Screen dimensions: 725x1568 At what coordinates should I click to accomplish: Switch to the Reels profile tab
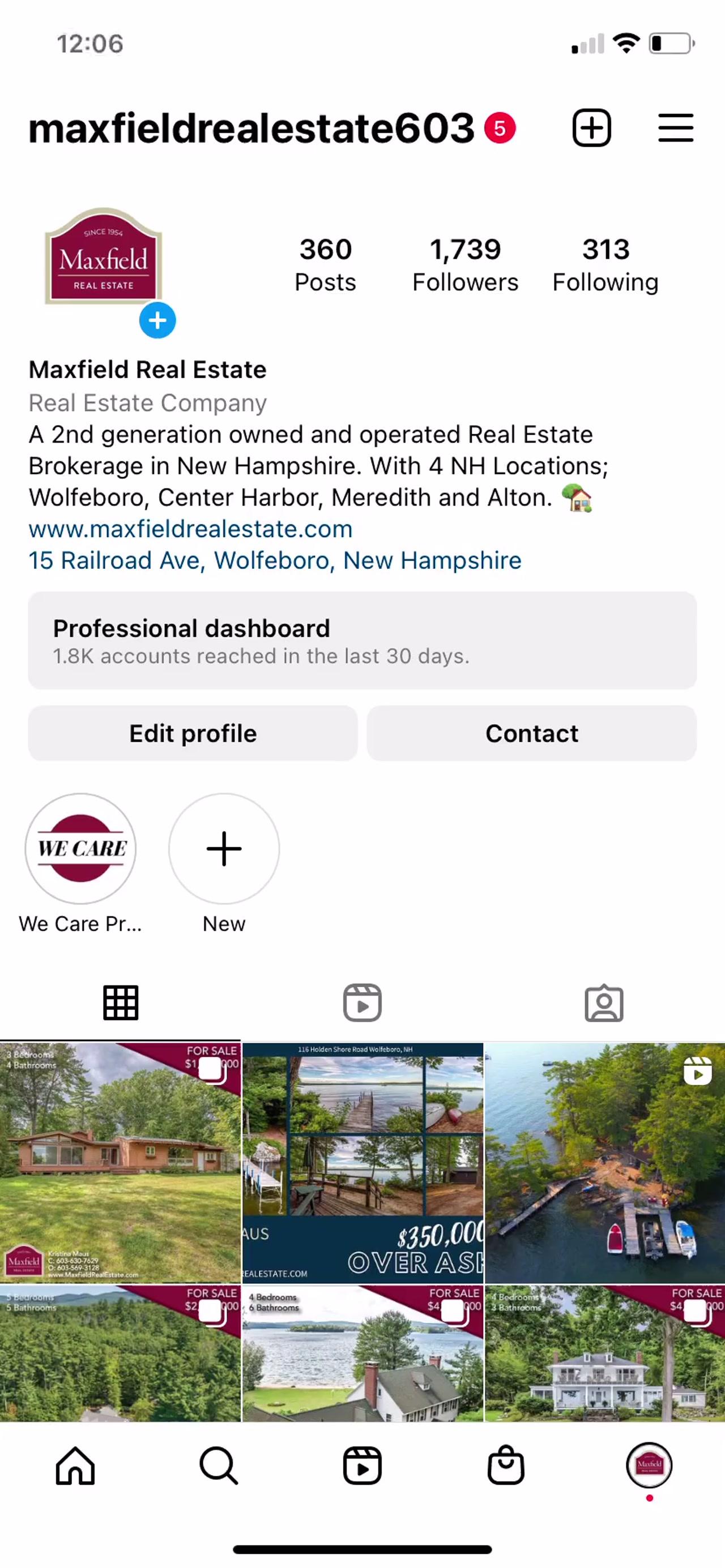tap(362, 1003)
